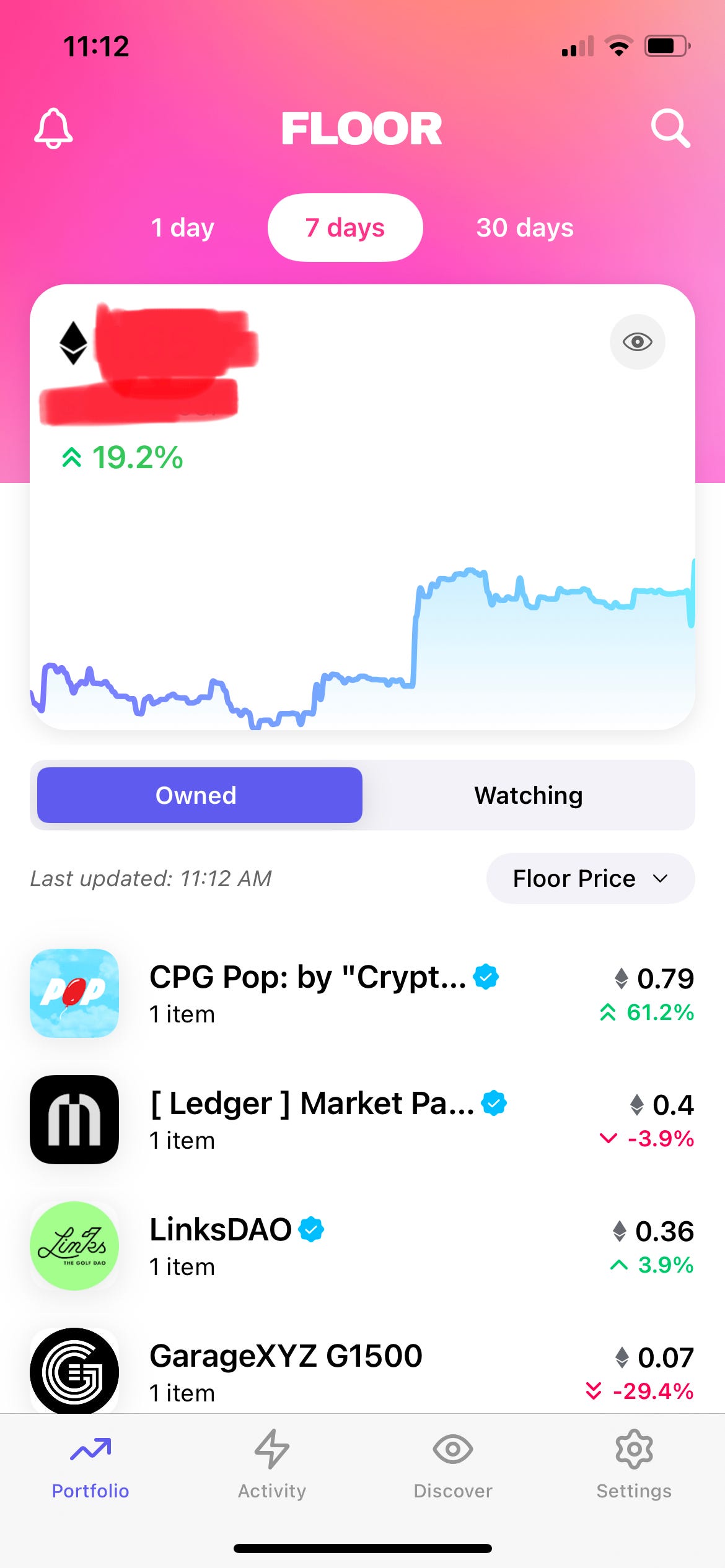Image resolution: width=725 pixels, height=1568 pixels.
Task: Switch to the Watching segment
Action: click(529, 795)
